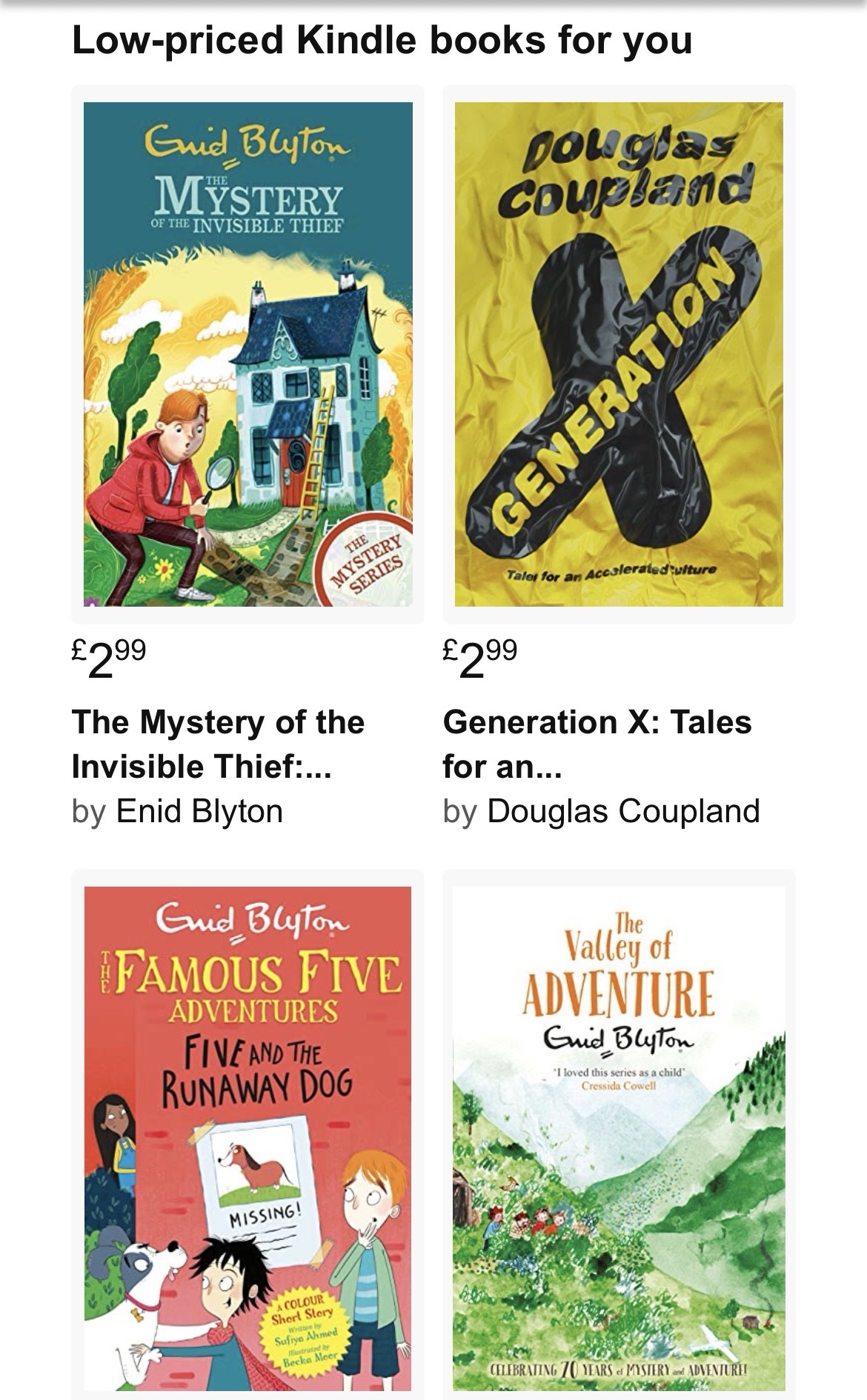
Task: Open Generation X book cover
Action: [x=619, y=354]
